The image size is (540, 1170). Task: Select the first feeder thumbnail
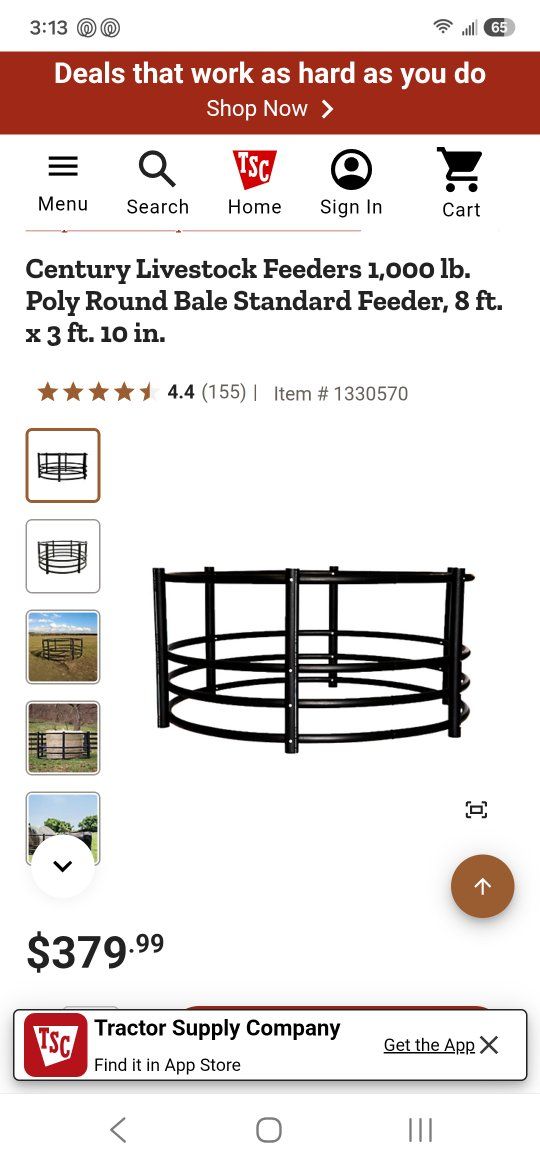click(x=63, y=465)
